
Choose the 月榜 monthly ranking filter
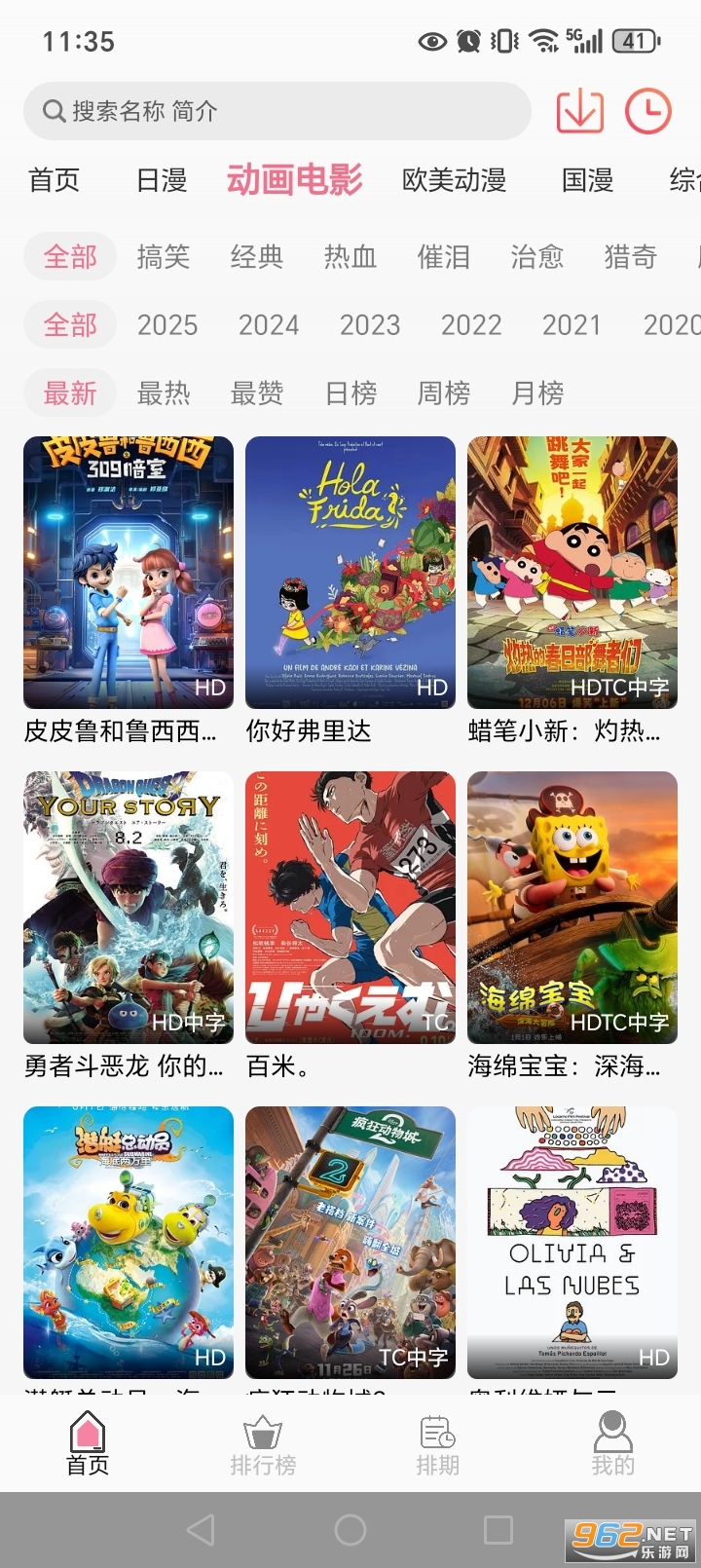[536, 393]
